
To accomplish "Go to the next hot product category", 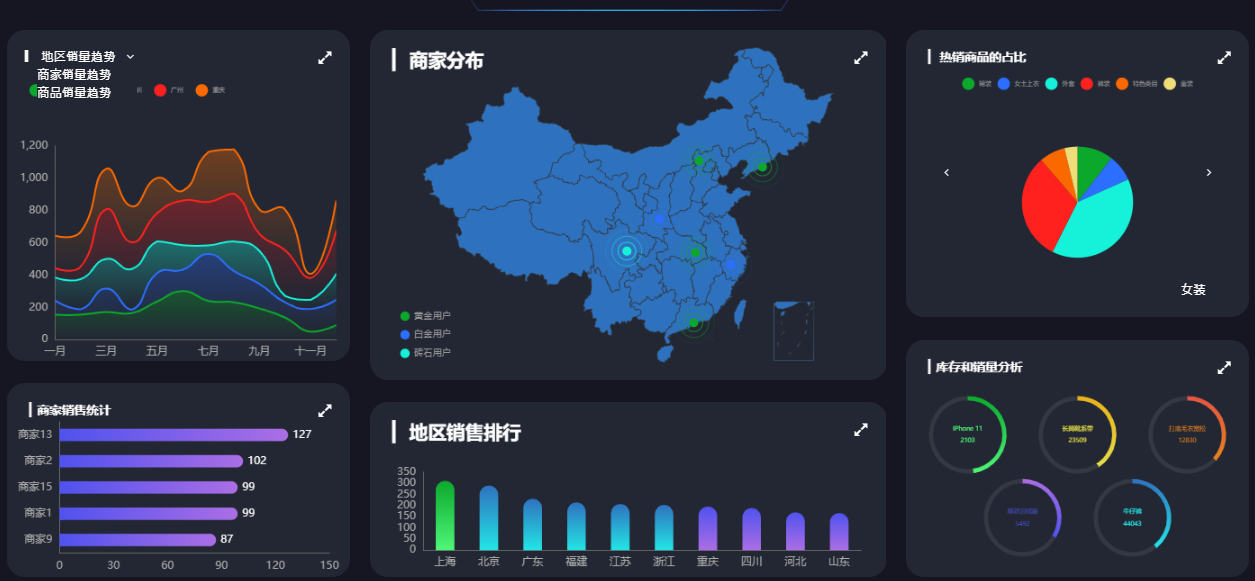I will (1209, 173).
